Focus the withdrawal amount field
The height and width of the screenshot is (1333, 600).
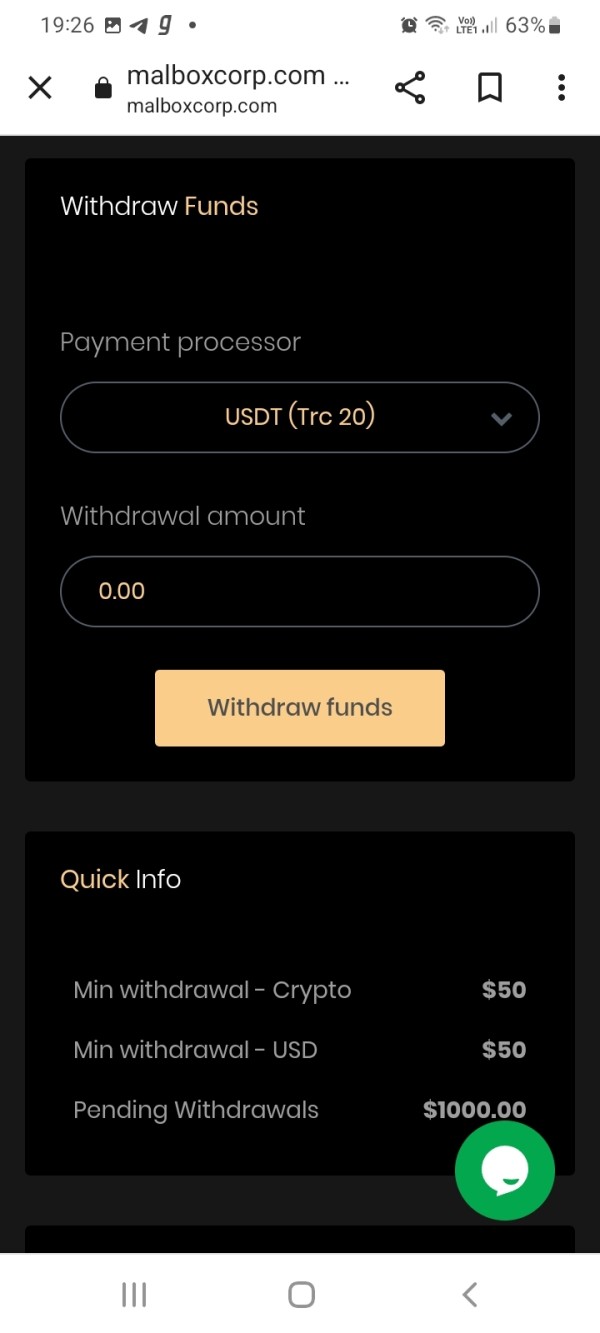tap(300, 591)
